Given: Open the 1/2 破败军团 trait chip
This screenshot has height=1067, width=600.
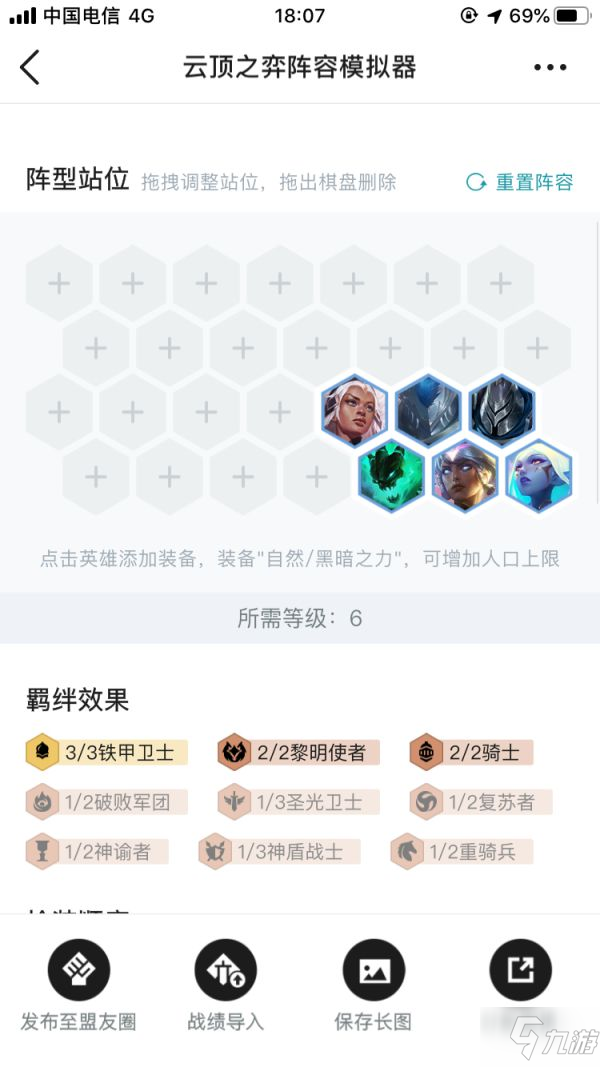Looking at the screenshot, I should coord(101,801).
